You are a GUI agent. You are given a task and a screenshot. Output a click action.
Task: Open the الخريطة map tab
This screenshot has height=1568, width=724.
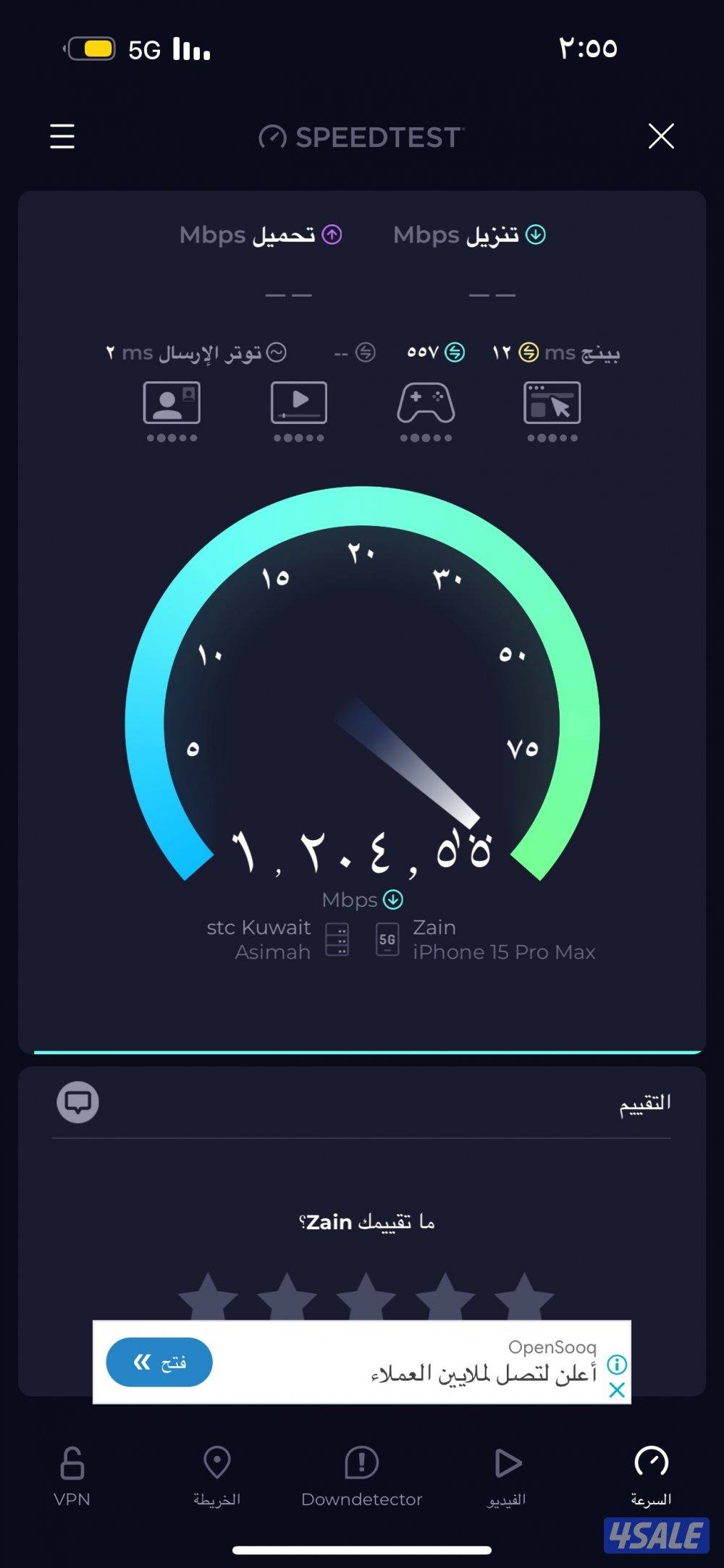[x=216, y=1477]
